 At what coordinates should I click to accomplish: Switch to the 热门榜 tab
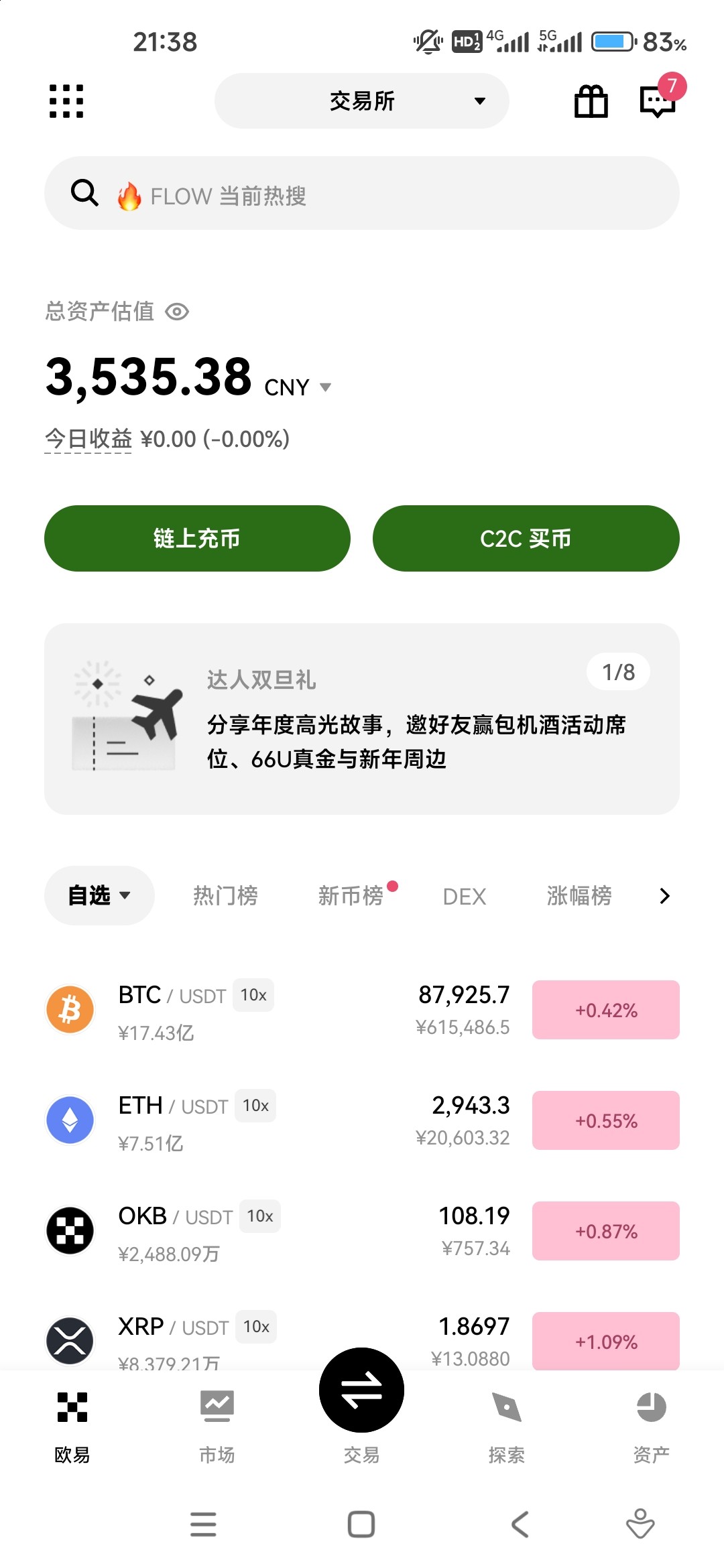point(225,895)
